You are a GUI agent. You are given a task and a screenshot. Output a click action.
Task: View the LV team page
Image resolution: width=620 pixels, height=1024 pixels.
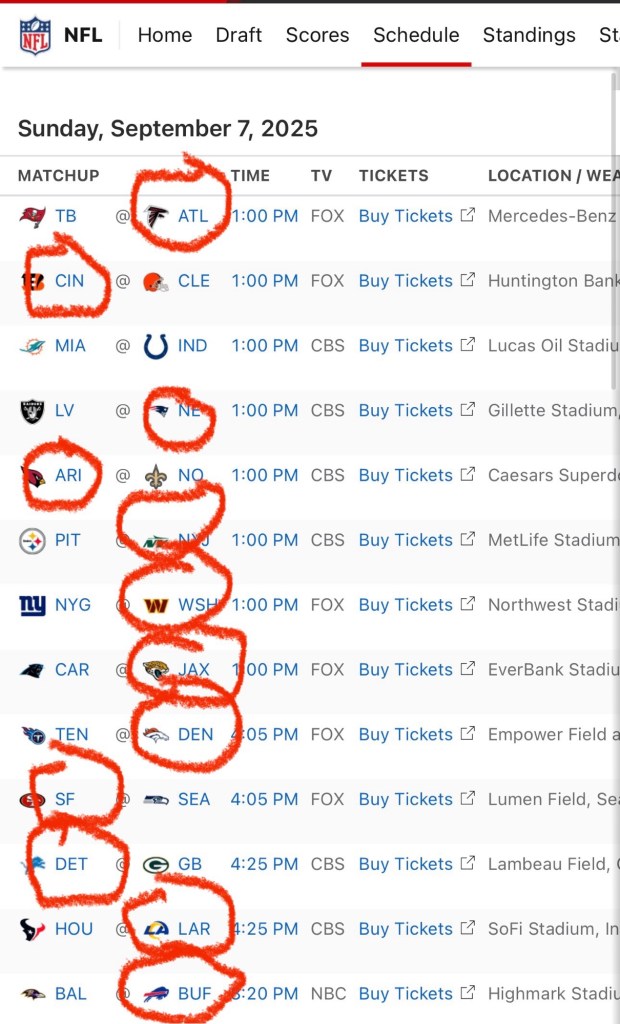(x=64, y=411)
